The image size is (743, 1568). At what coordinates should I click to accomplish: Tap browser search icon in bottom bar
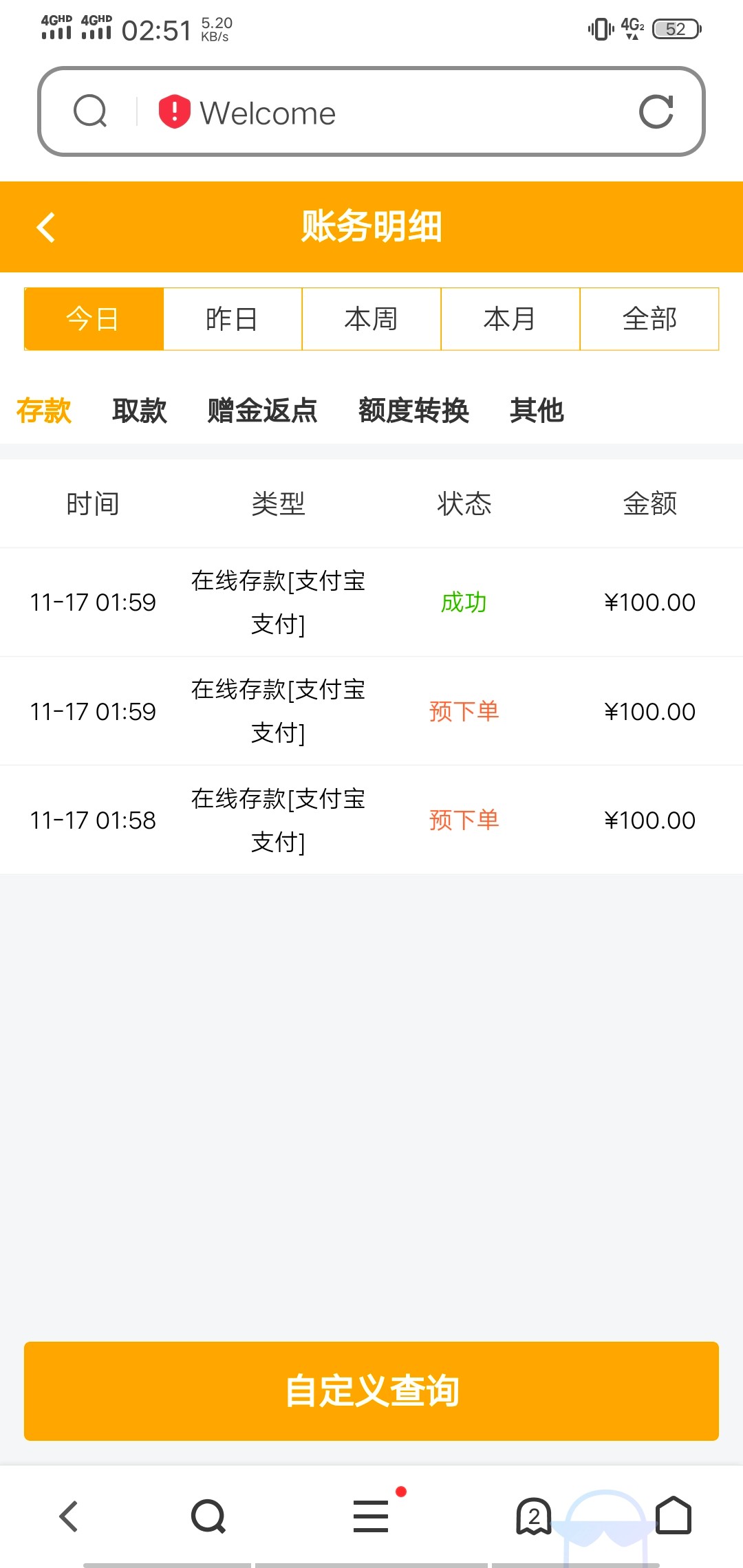[x=208, y=1516]
